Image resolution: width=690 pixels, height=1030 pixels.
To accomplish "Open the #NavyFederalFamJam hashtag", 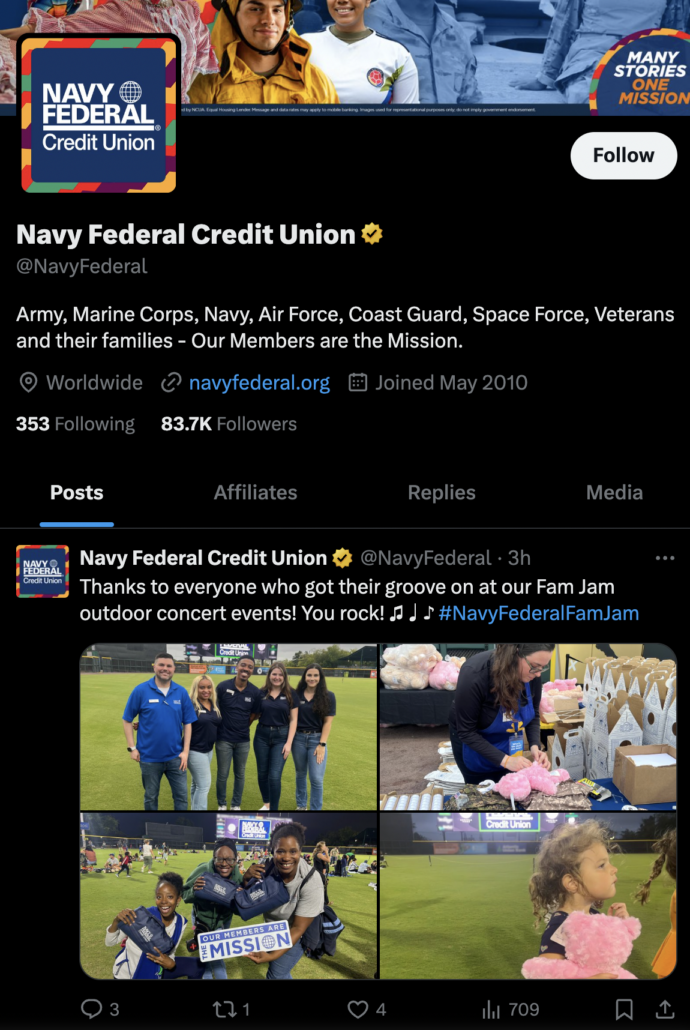I will (538, 613).
